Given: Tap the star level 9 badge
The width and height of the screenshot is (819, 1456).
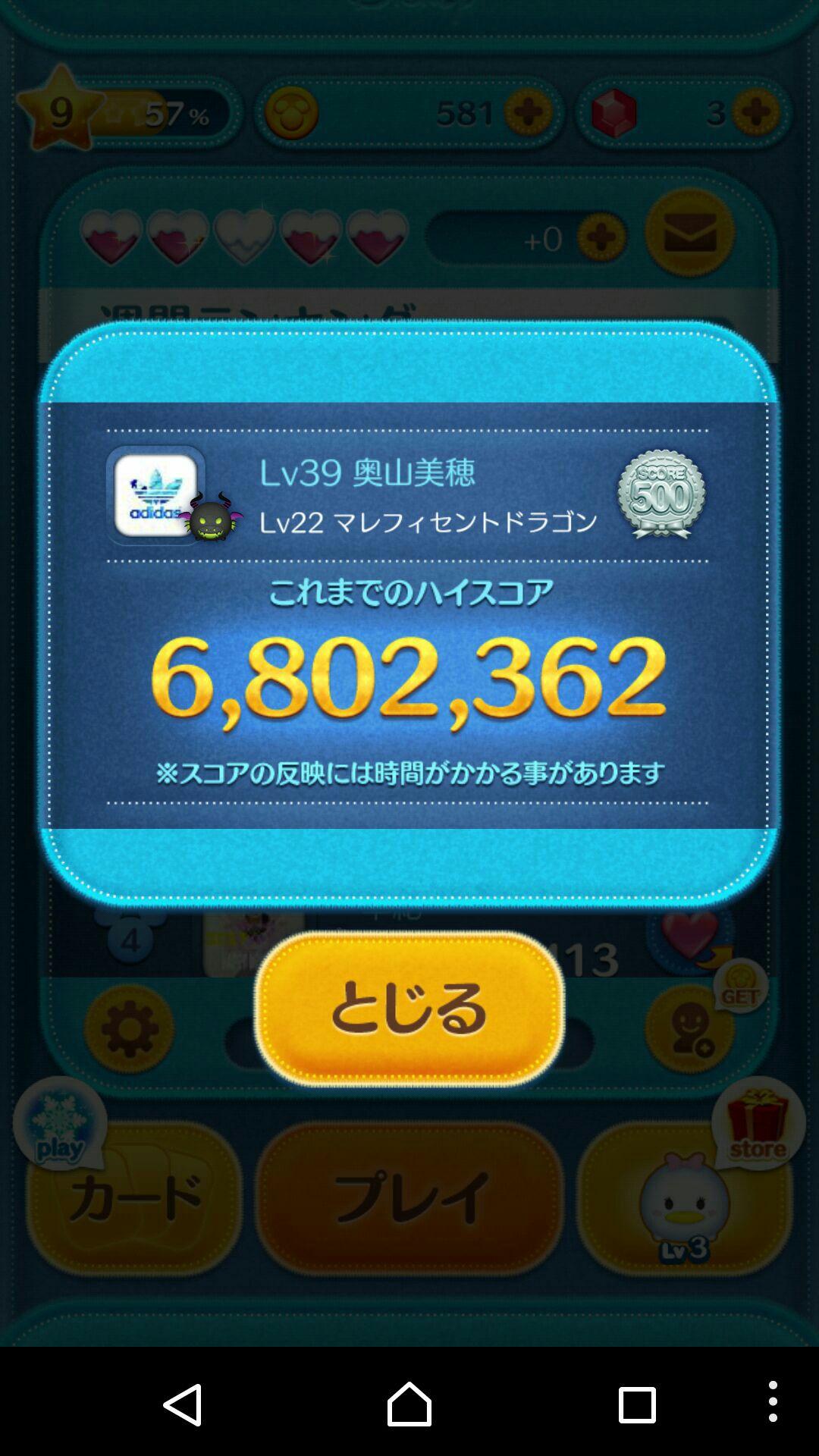Looking at the screenshot, I should (x=61, y=112).
